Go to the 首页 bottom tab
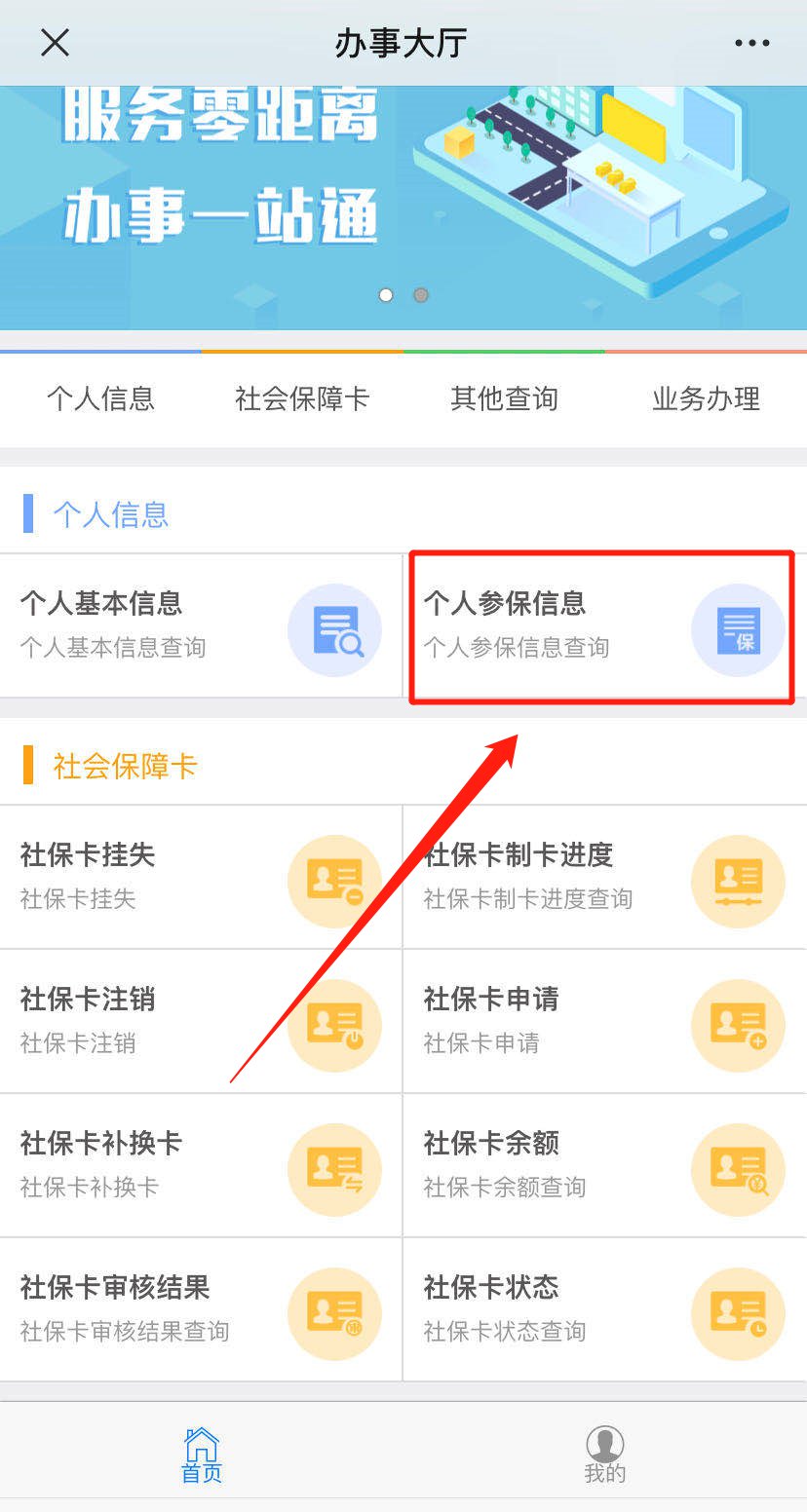This screenshot has width=807, height=1512. tap(202, 1455)
